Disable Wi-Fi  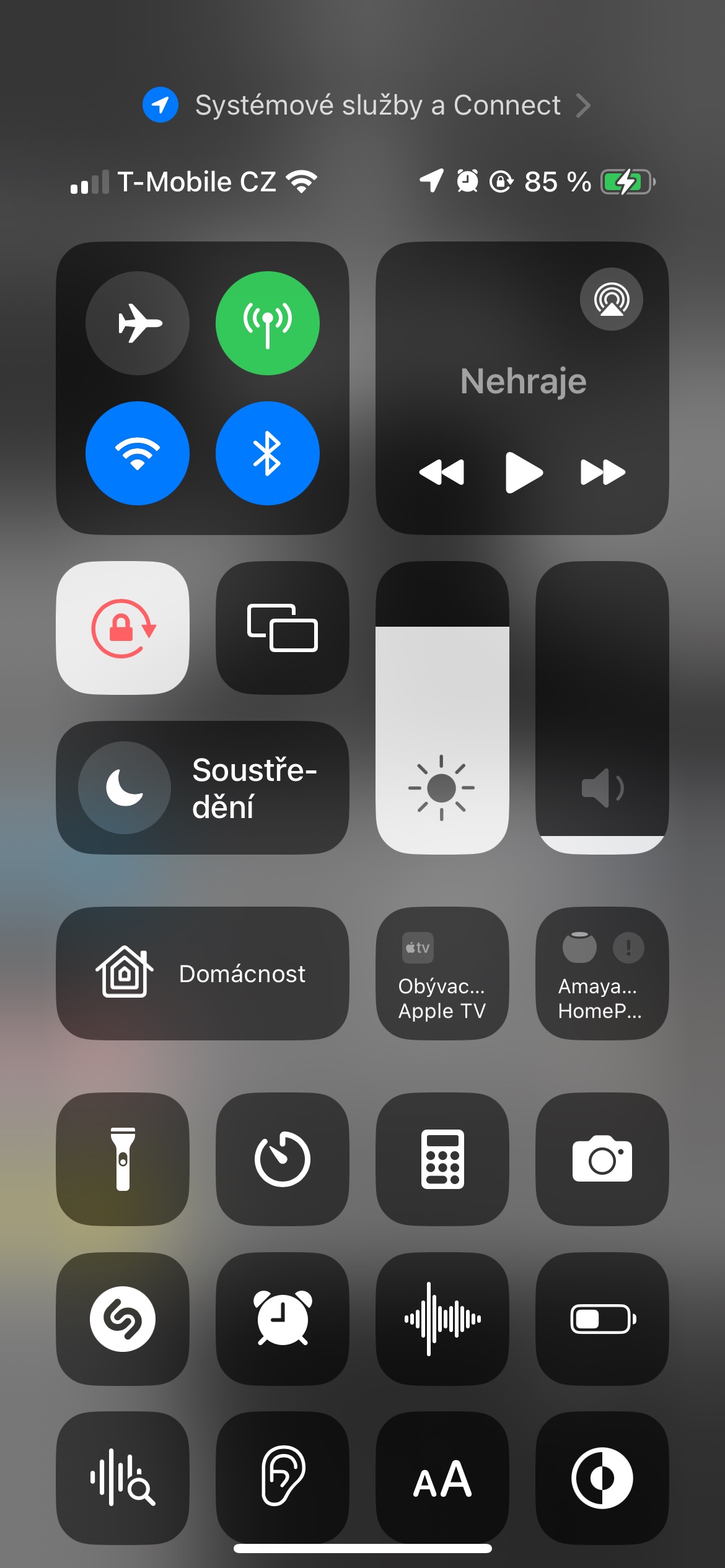click(x=138, y=453)
